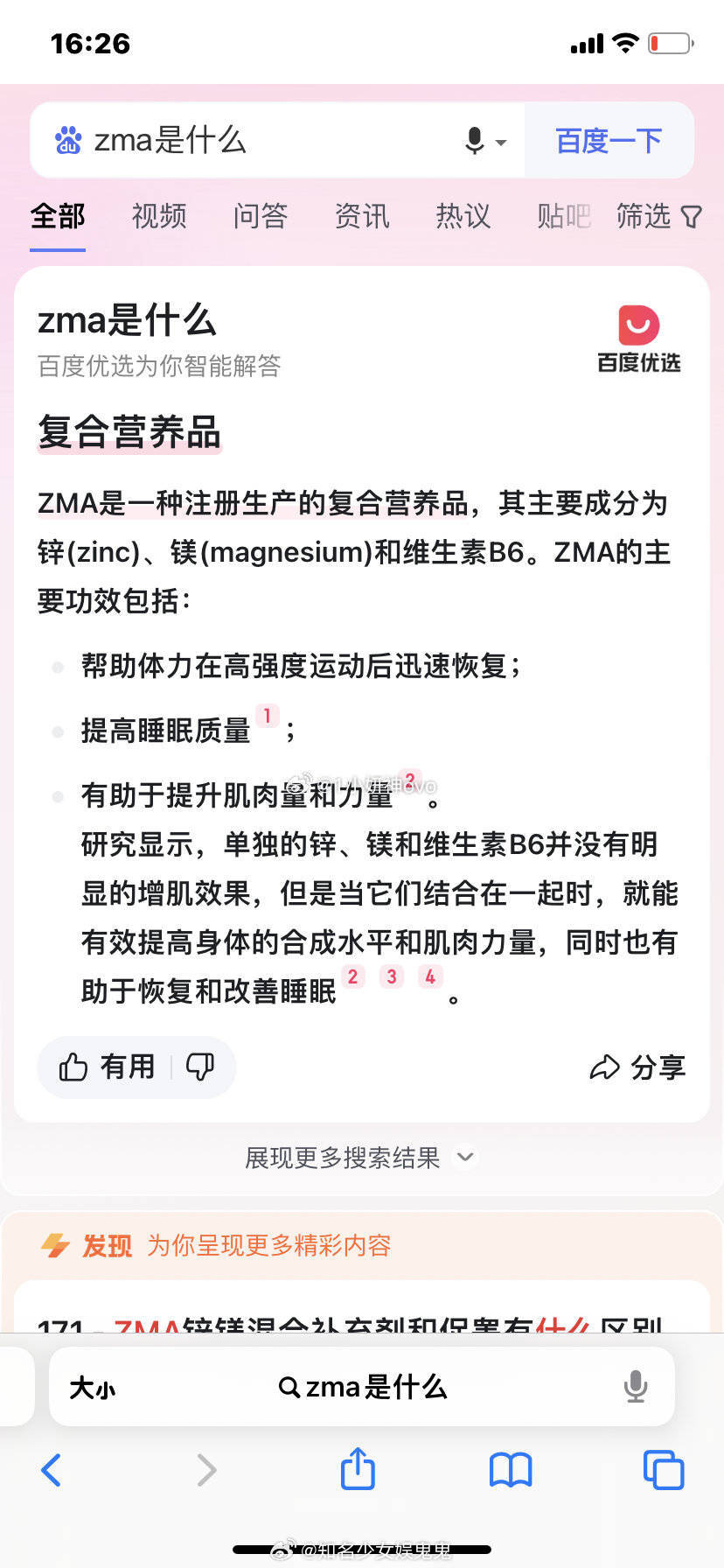Viewport: 724px width, 1568px height.
Task: Open the 百度优选 app icon
Action: (637, 325)
